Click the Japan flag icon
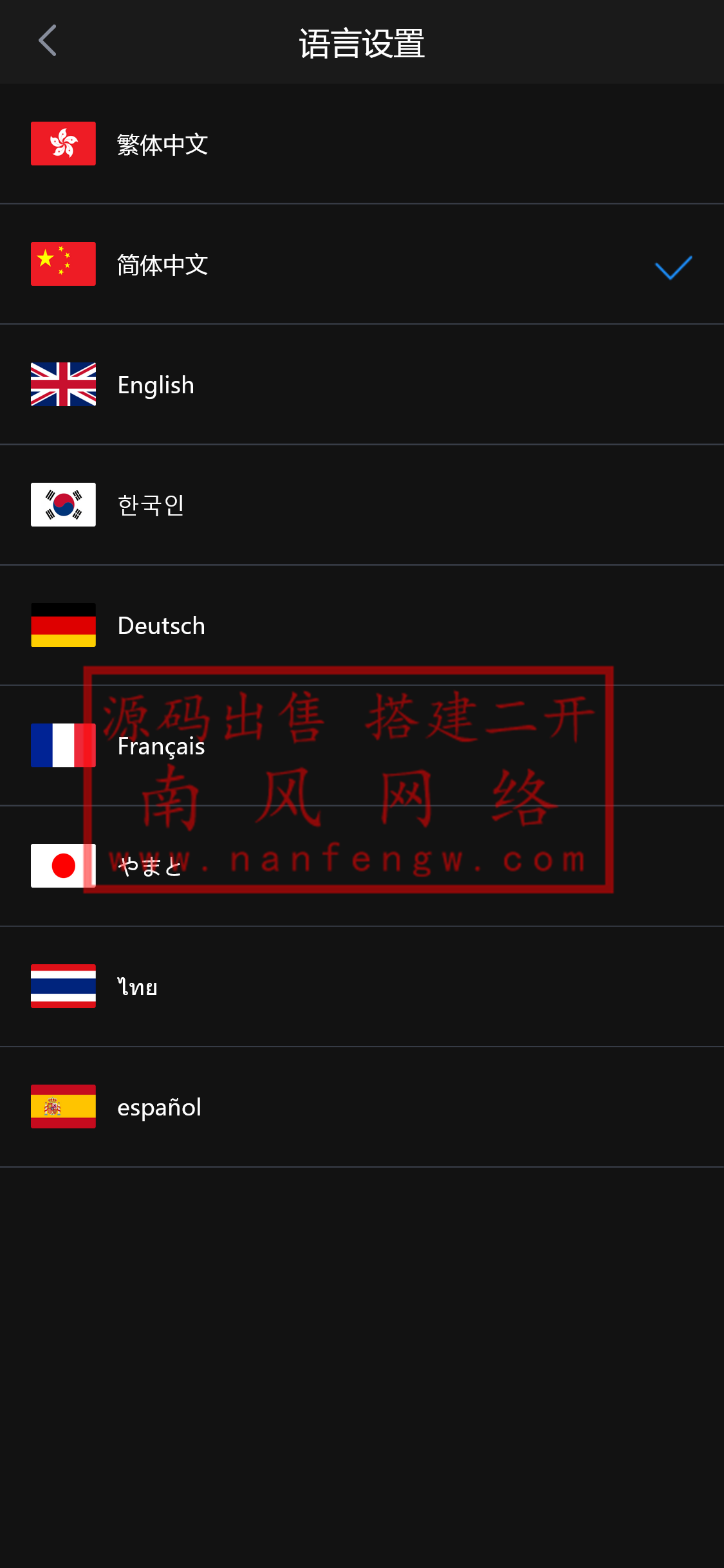 [x=62, y=866]
